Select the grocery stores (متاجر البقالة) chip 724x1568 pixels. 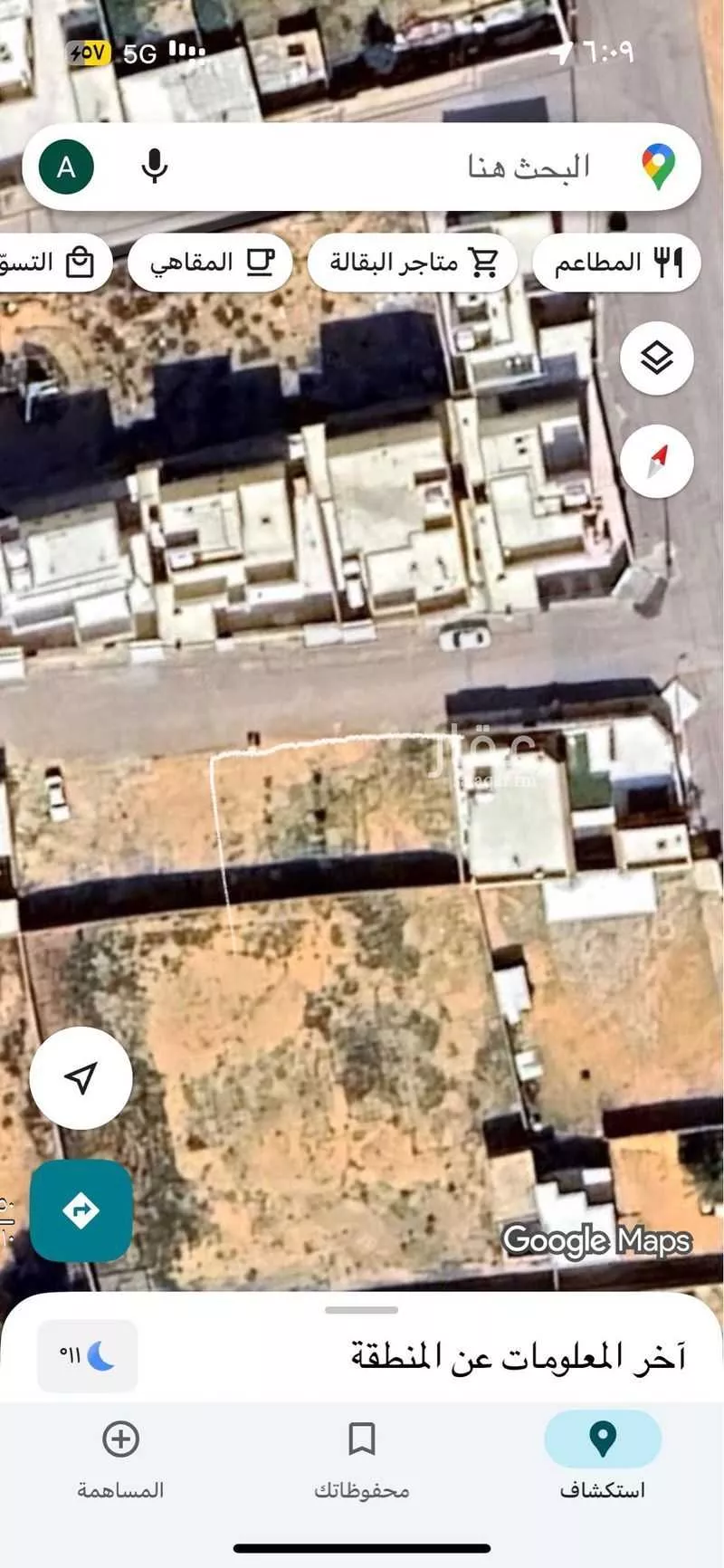(412, 263)
